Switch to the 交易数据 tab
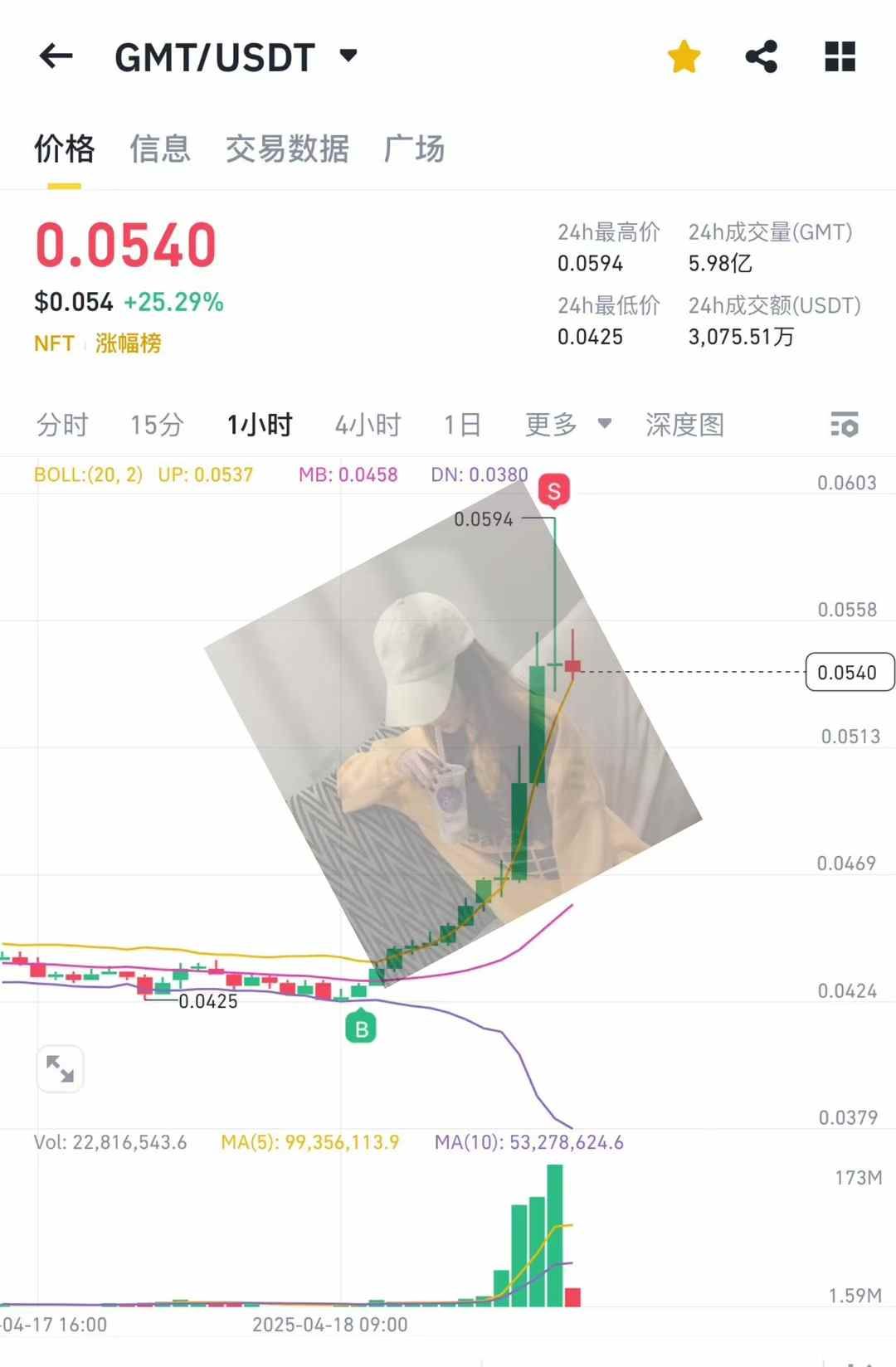The height and width of the screenshot is (1367, 896). click(287, 149)
